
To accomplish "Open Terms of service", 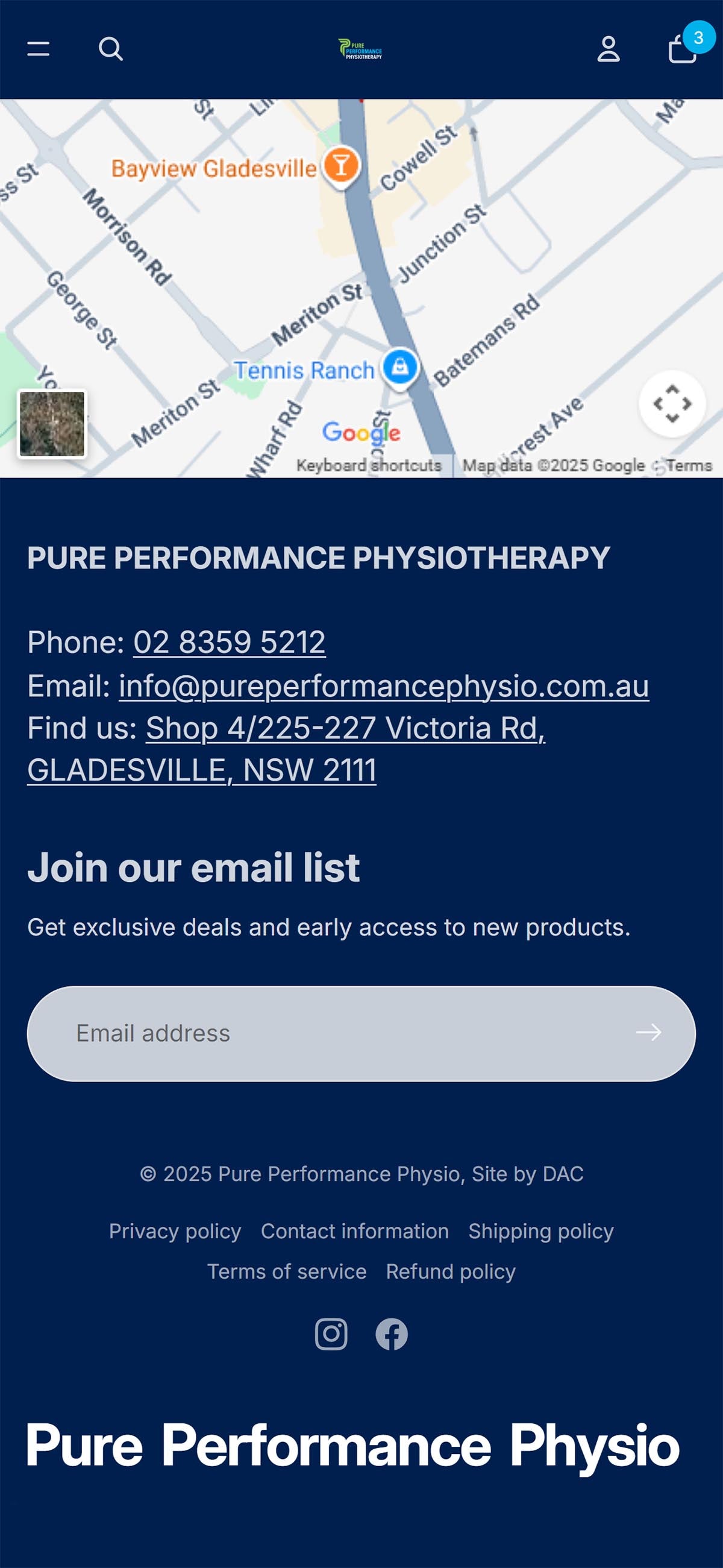I will (287, 1271).
